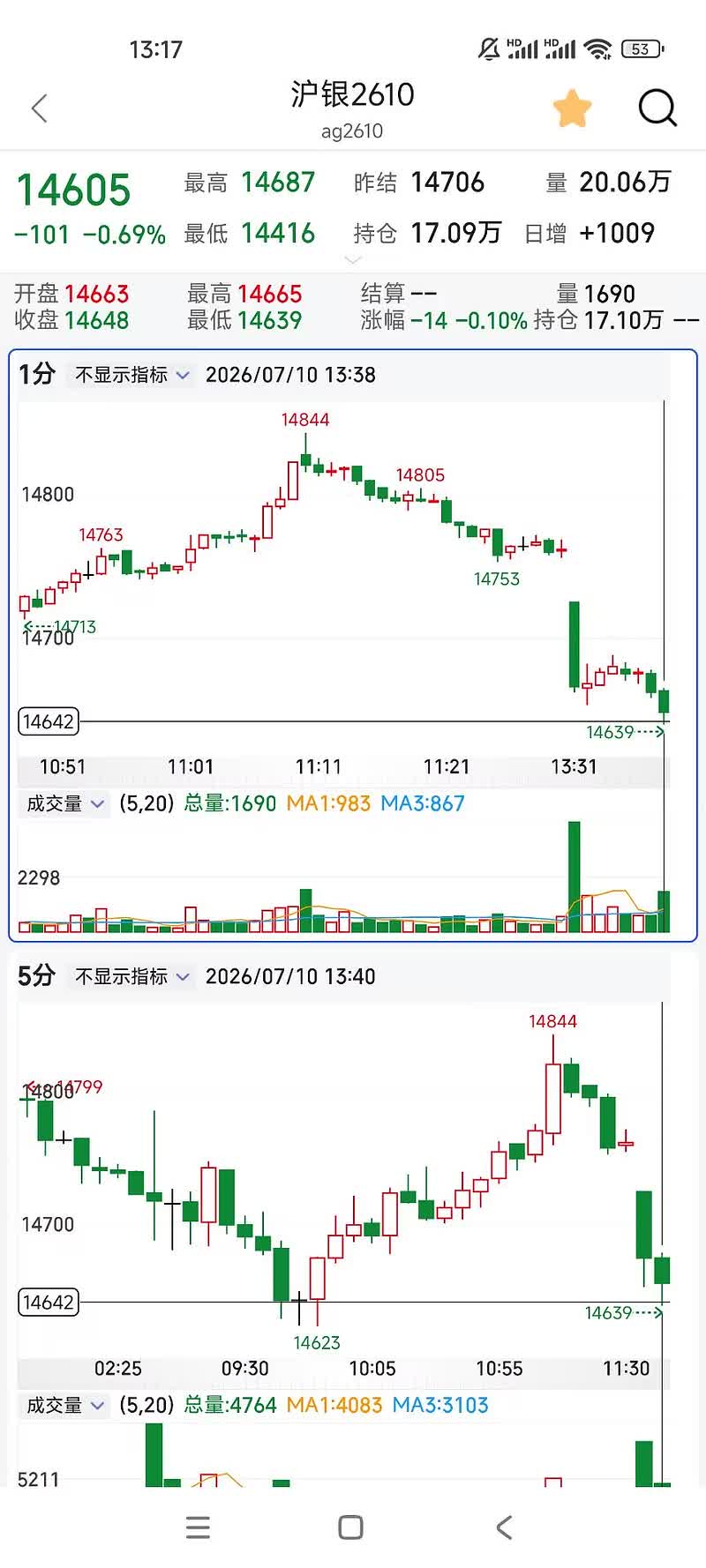Expand the quote details chevron
Screen dimensions: 706x1568
353,260
